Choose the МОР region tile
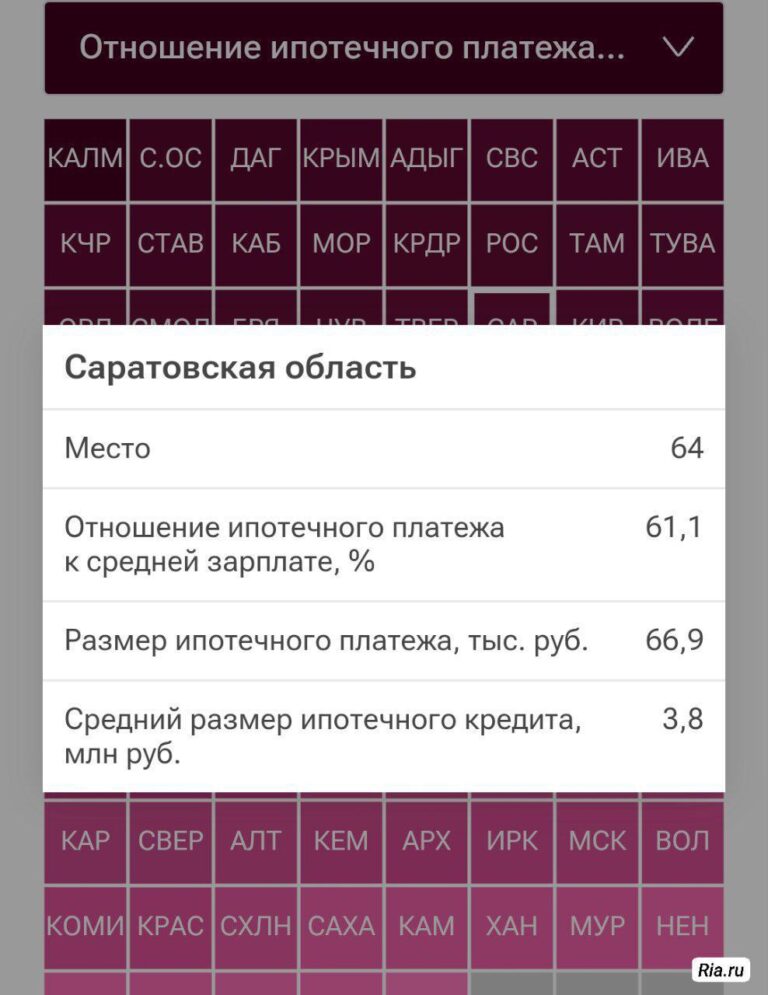The width and height of the screenshot is (768, 995). pyautogui.click(x=341, y=244)
